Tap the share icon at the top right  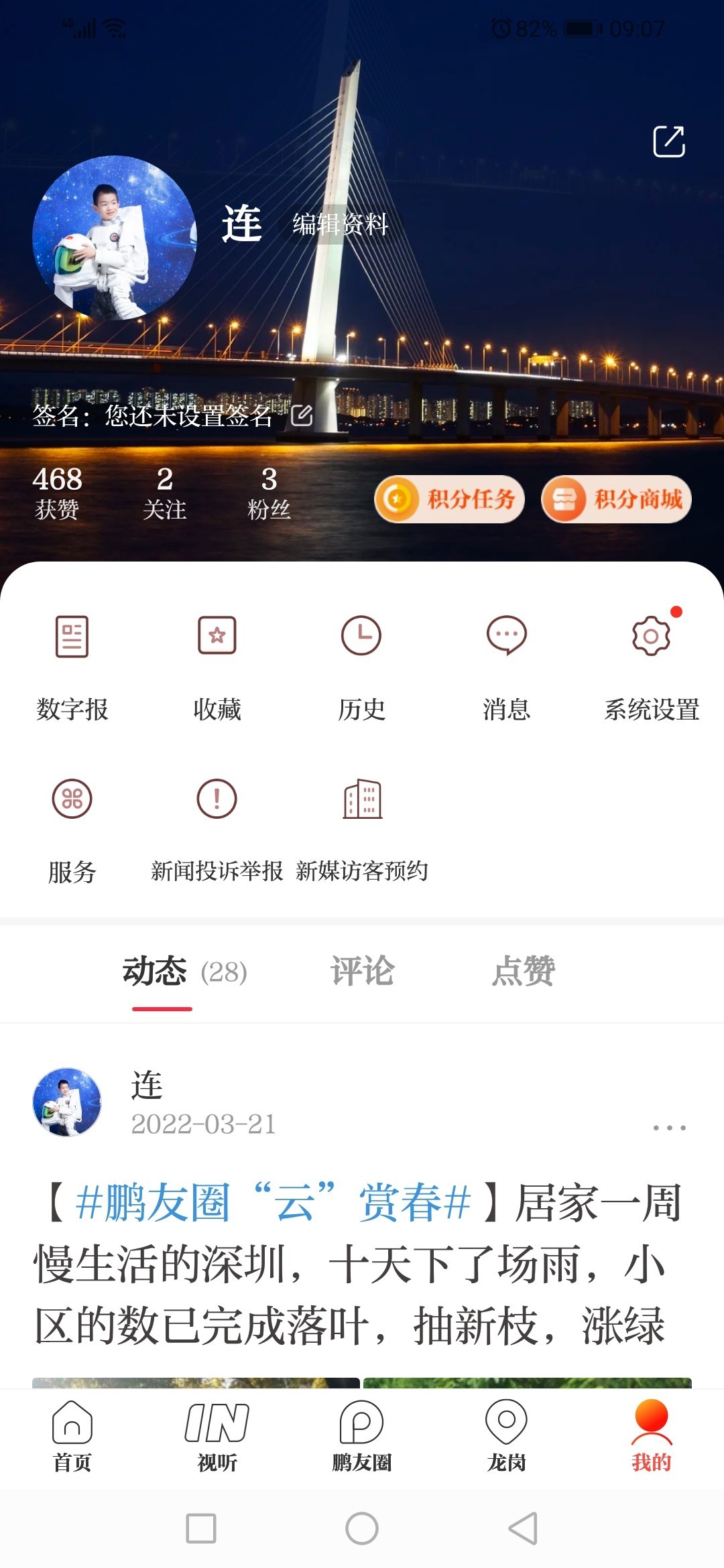pyautogui.click(x=668, y=141)
